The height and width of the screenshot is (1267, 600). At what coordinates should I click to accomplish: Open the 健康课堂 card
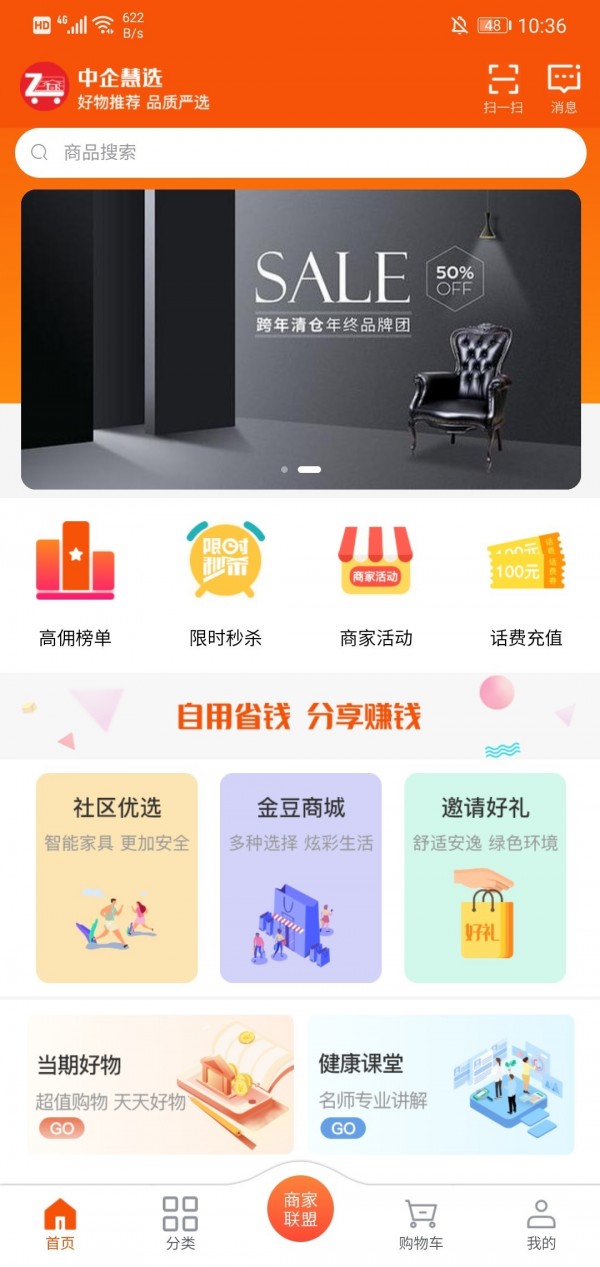441,1085
